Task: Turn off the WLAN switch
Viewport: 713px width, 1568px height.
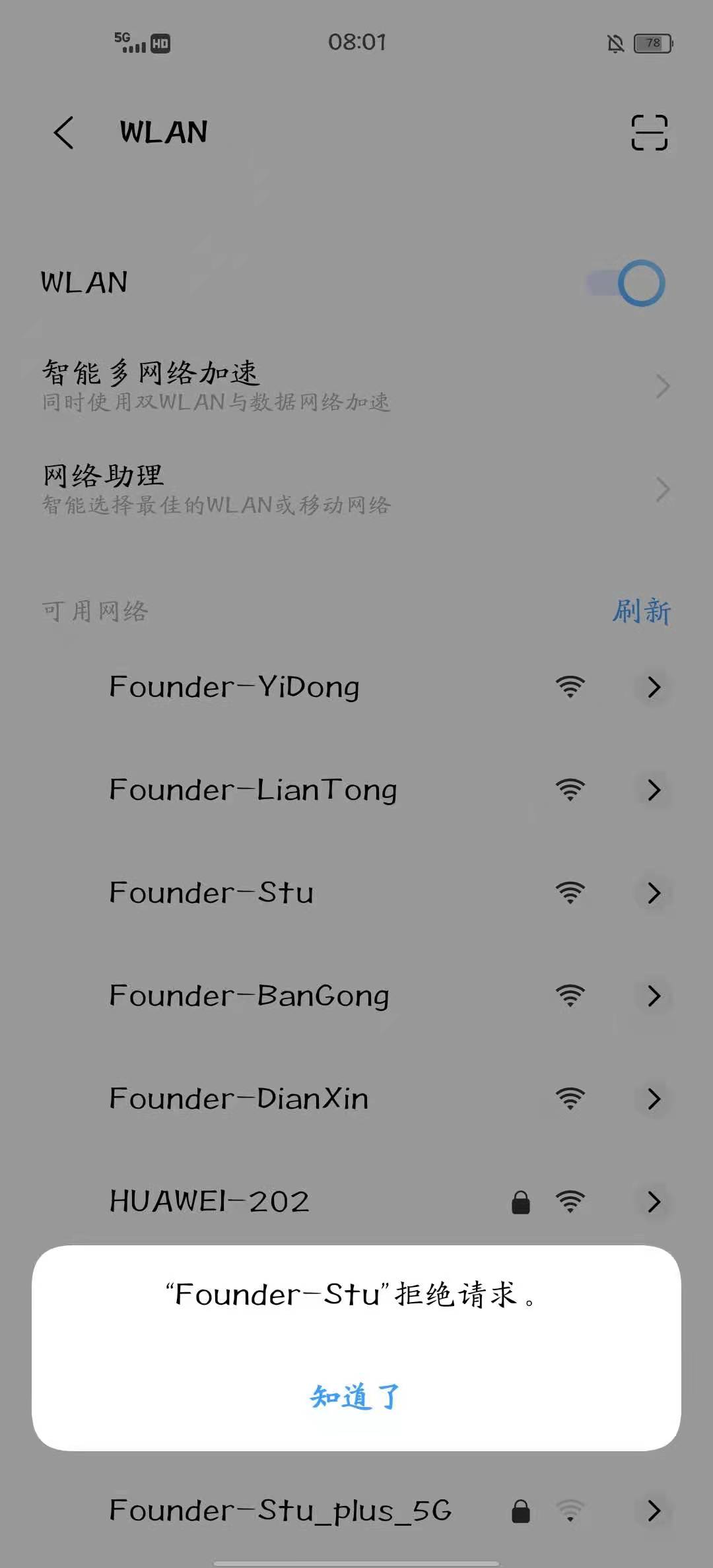Action: [x=627, y=284]
